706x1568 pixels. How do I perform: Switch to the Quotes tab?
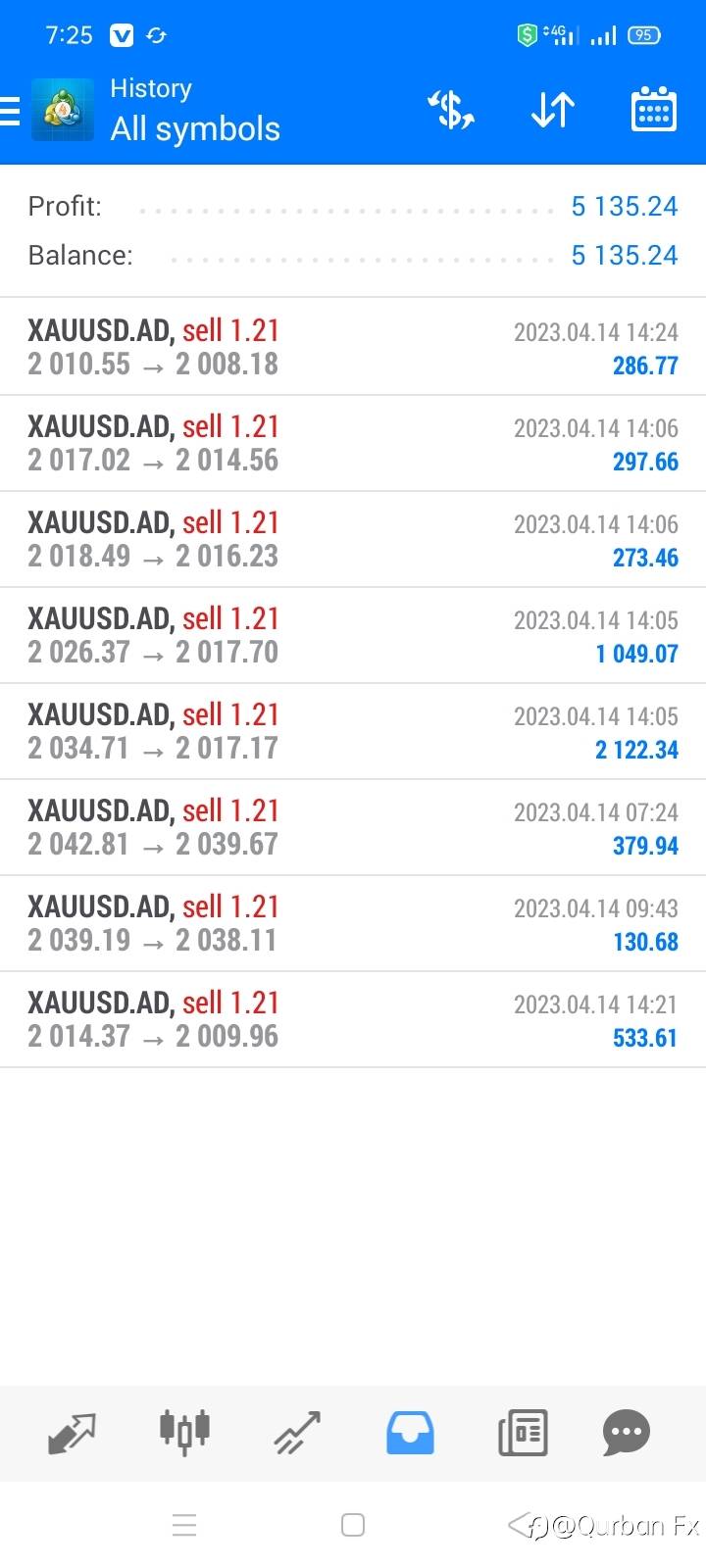(73, 1434)
